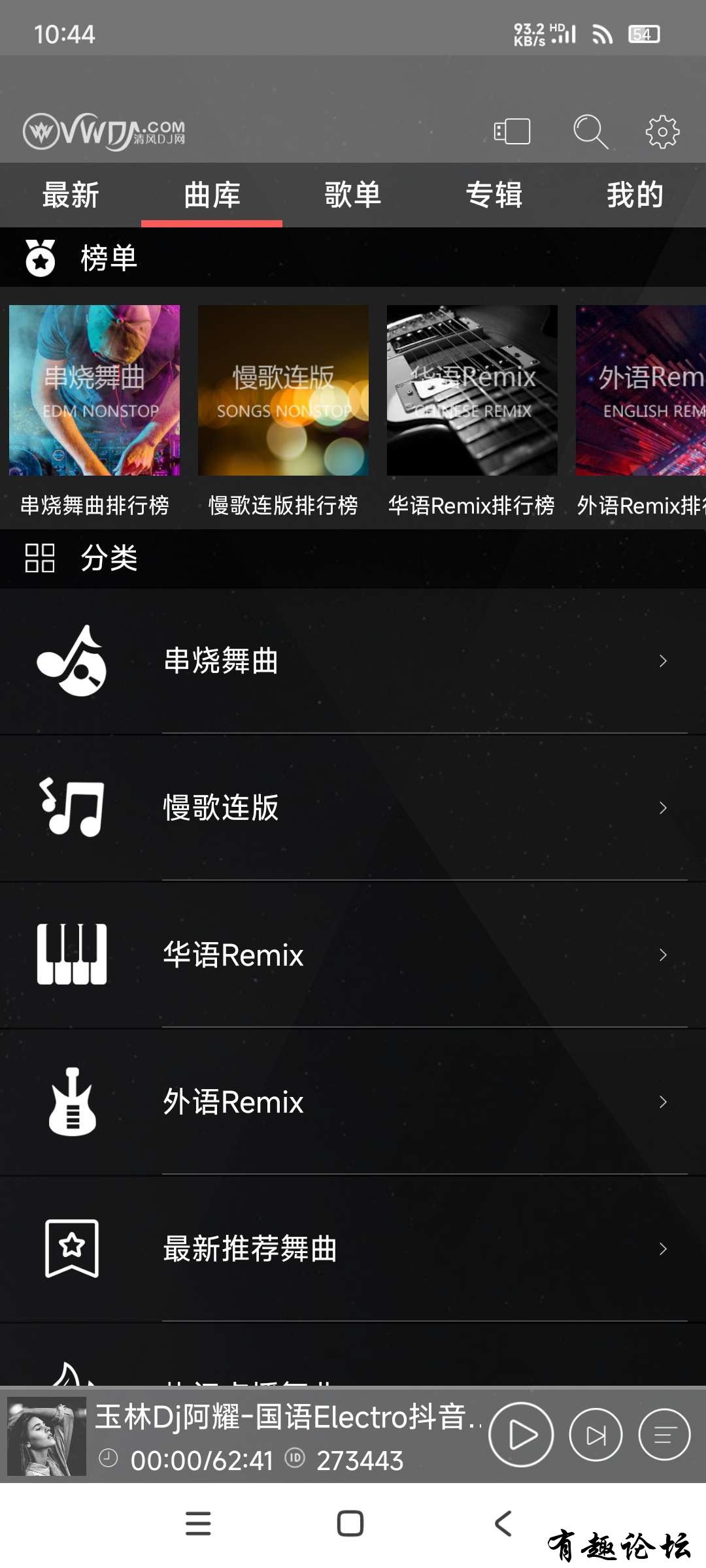Play the current track in the mini player
The width and height of the screenshot is (706, 1568).
521,1435
